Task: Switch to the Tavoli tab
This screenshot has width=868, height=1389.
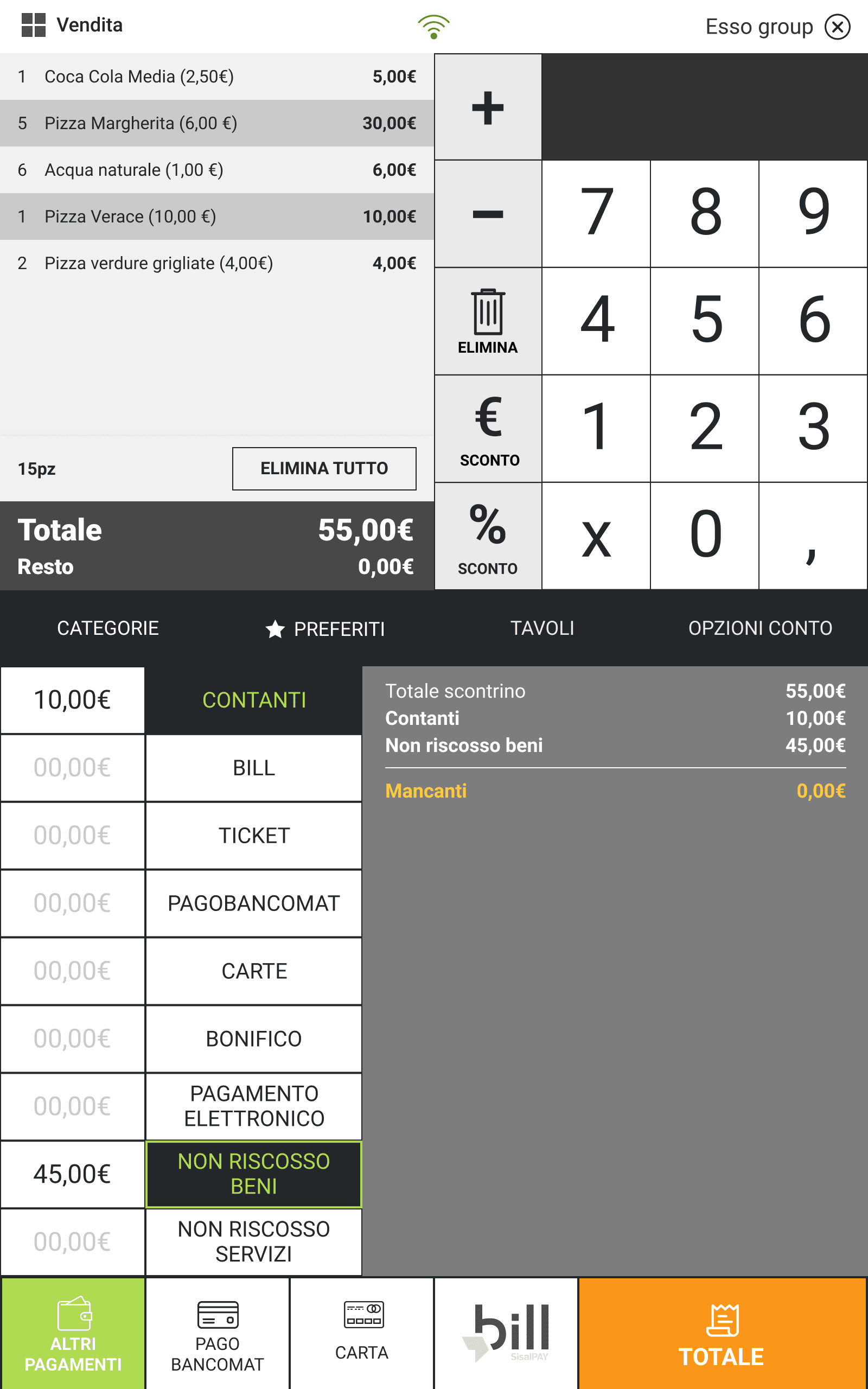Action: point(542,628)
